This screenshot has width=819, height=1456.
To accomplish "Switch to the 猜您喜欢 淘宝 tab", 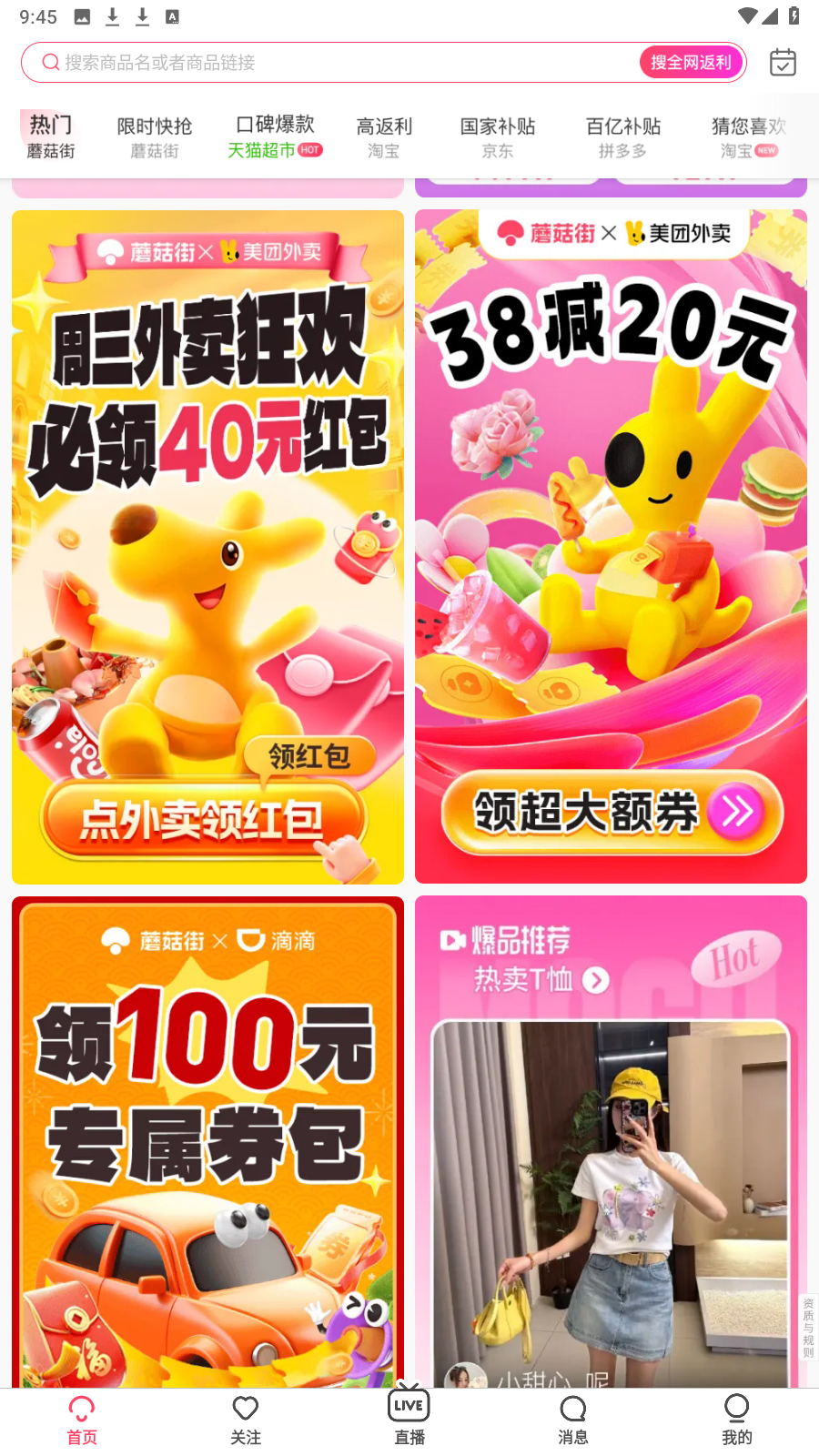I will tap(748, 136).
